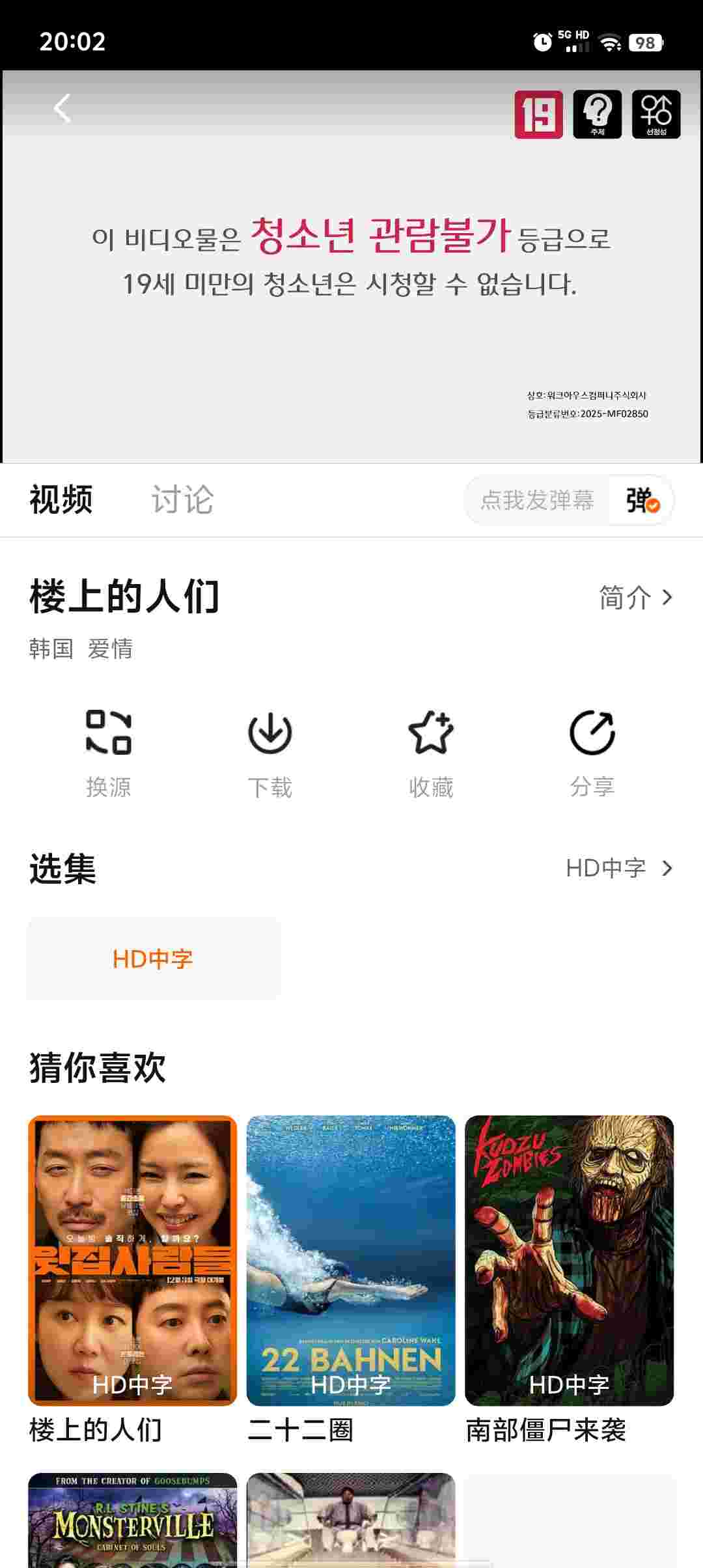The height and width of the screenshot is (1568, 703).
Task: Choose the HD中字 episode chip
Action: click(x=154, y=959)
